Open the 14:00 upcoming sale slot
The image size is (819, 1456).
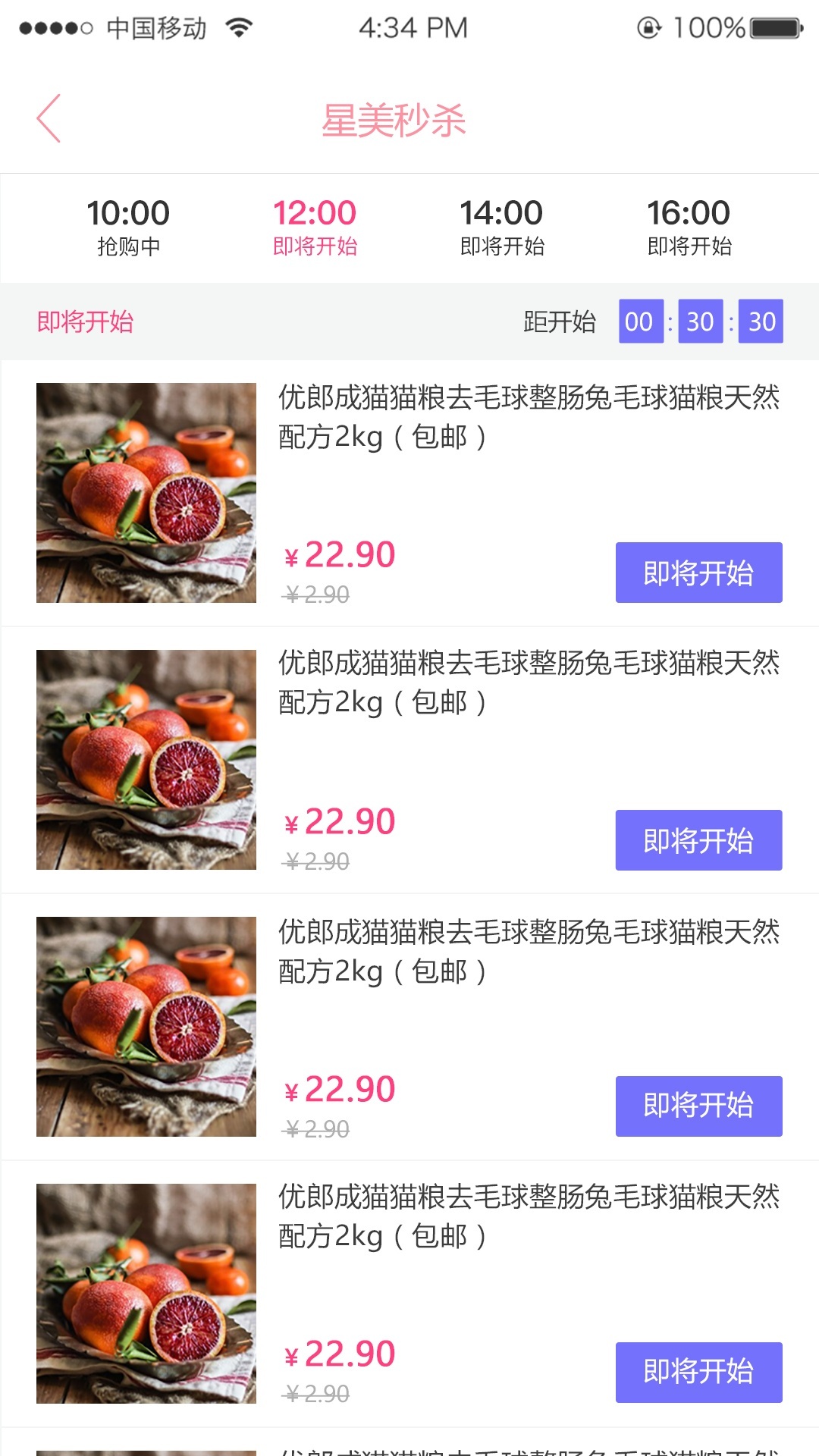(502, 227)
